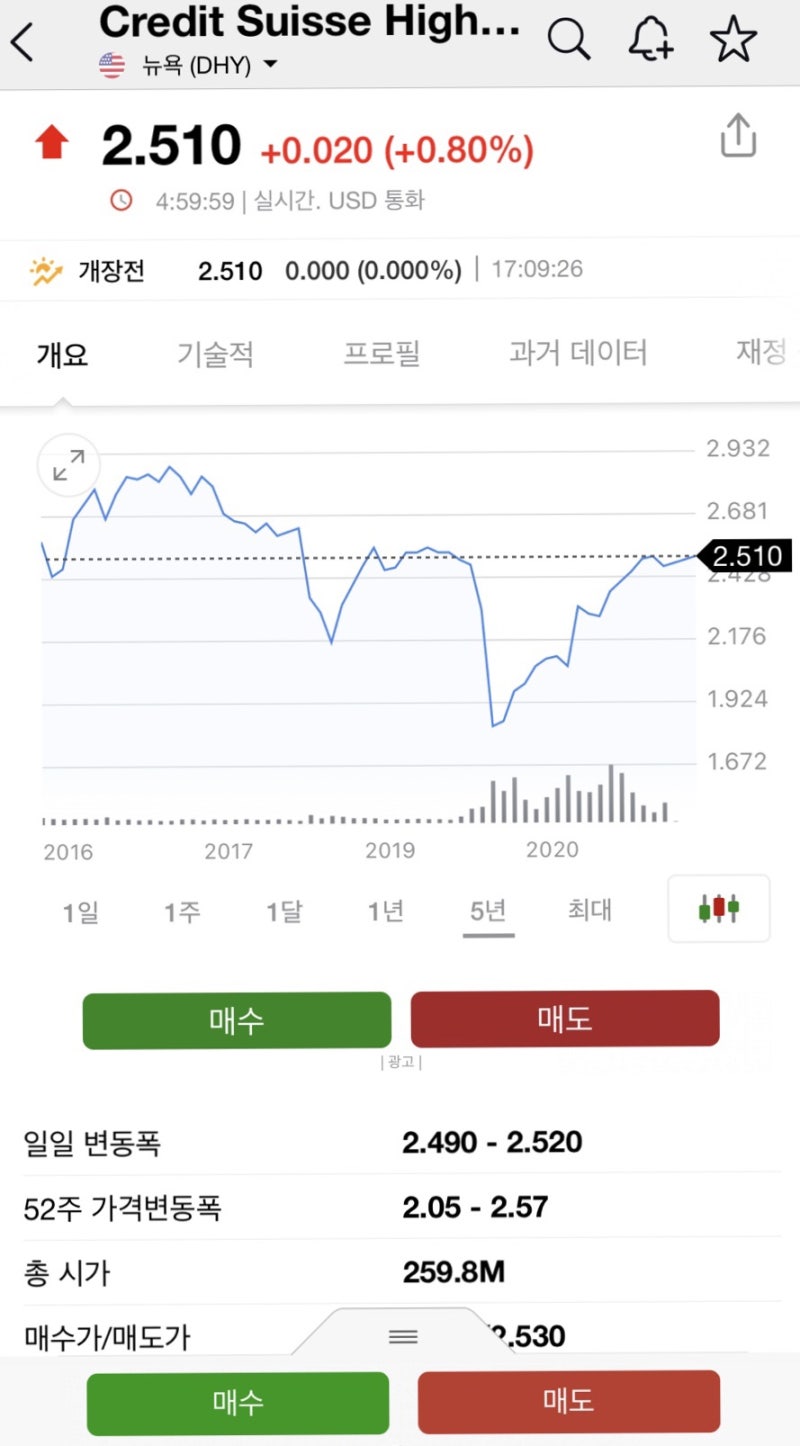The height and width of the screenshot is (1446, 800).
Task: Switch chart to candlestick view
Action: [718, 908]
